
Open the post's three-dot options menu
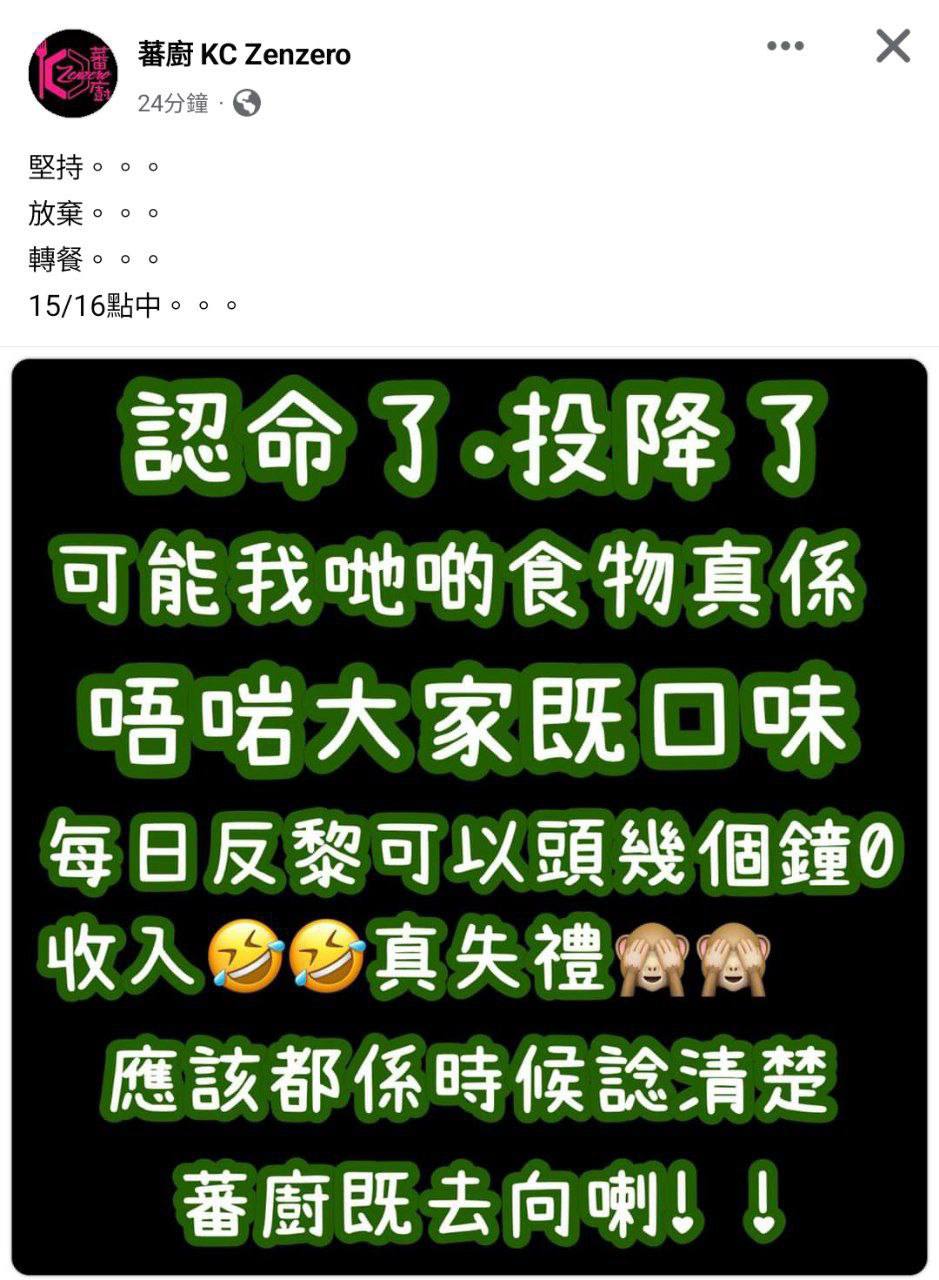click(785, 47)
